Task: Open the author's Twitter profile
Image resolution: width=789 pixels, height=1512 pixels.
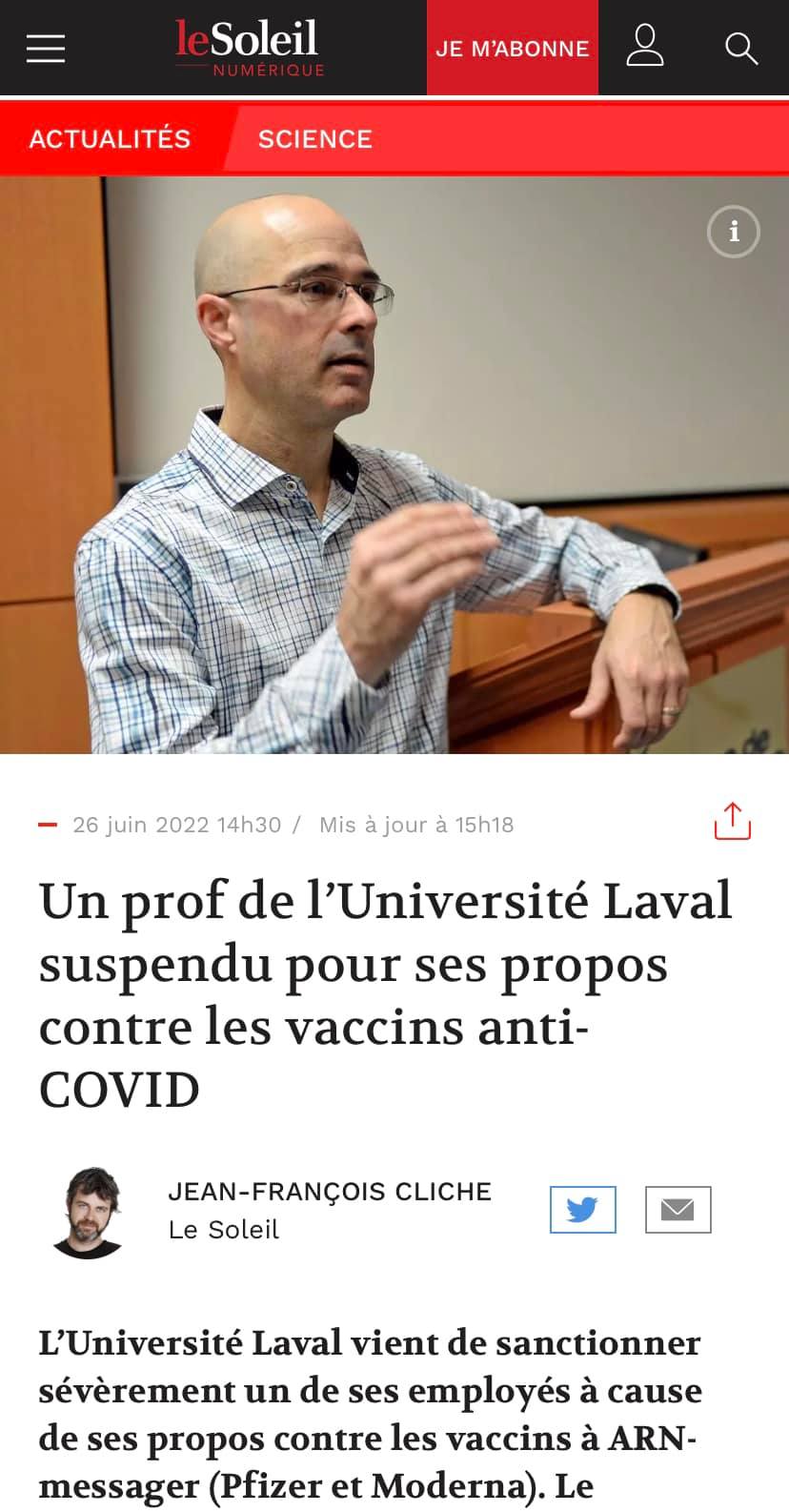Action: pyautogui.click(x=582, y=1210)
